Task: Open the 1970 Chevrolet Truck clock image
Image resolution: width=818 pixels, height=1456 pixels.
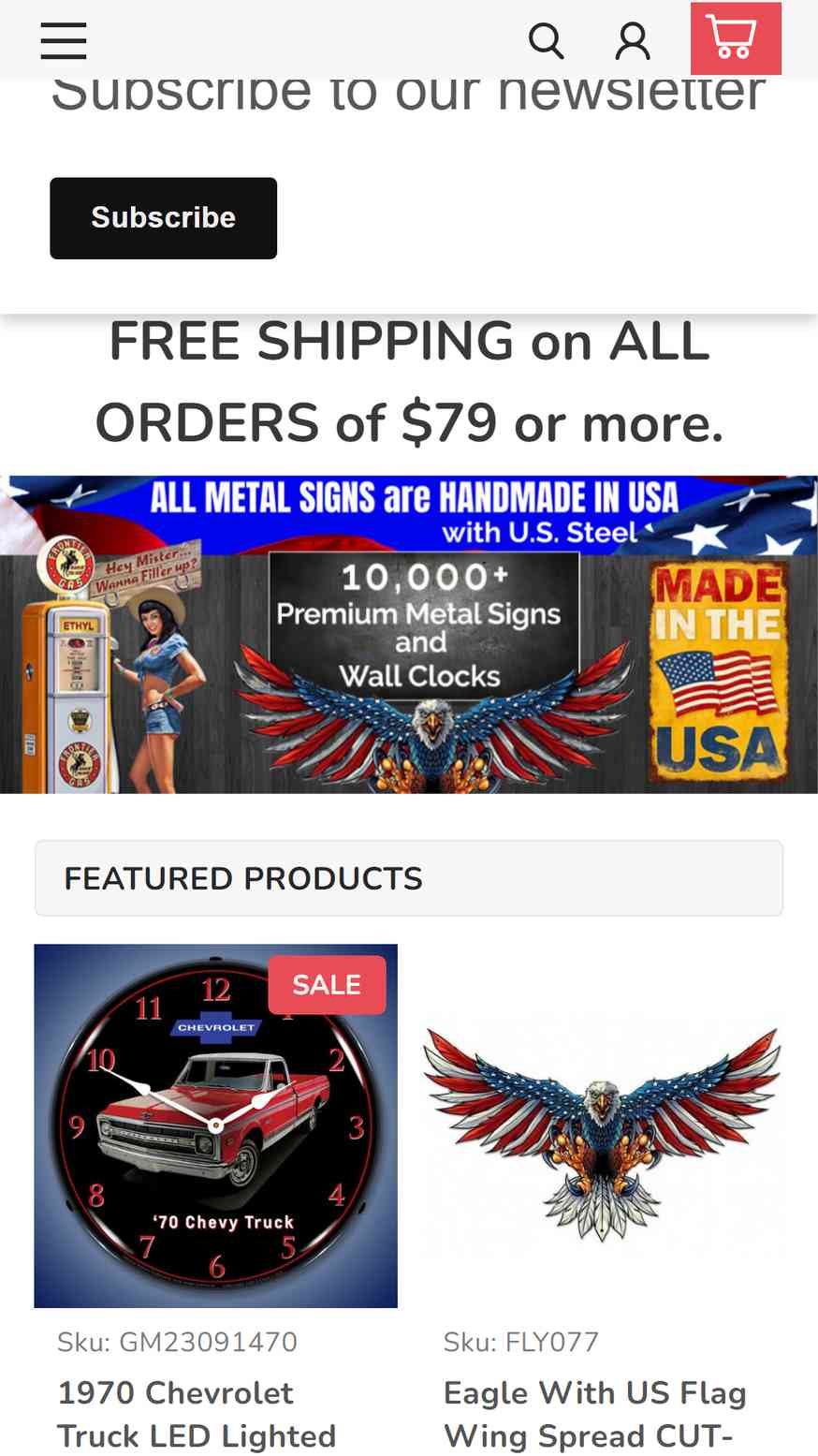Action: [216, 1125]
